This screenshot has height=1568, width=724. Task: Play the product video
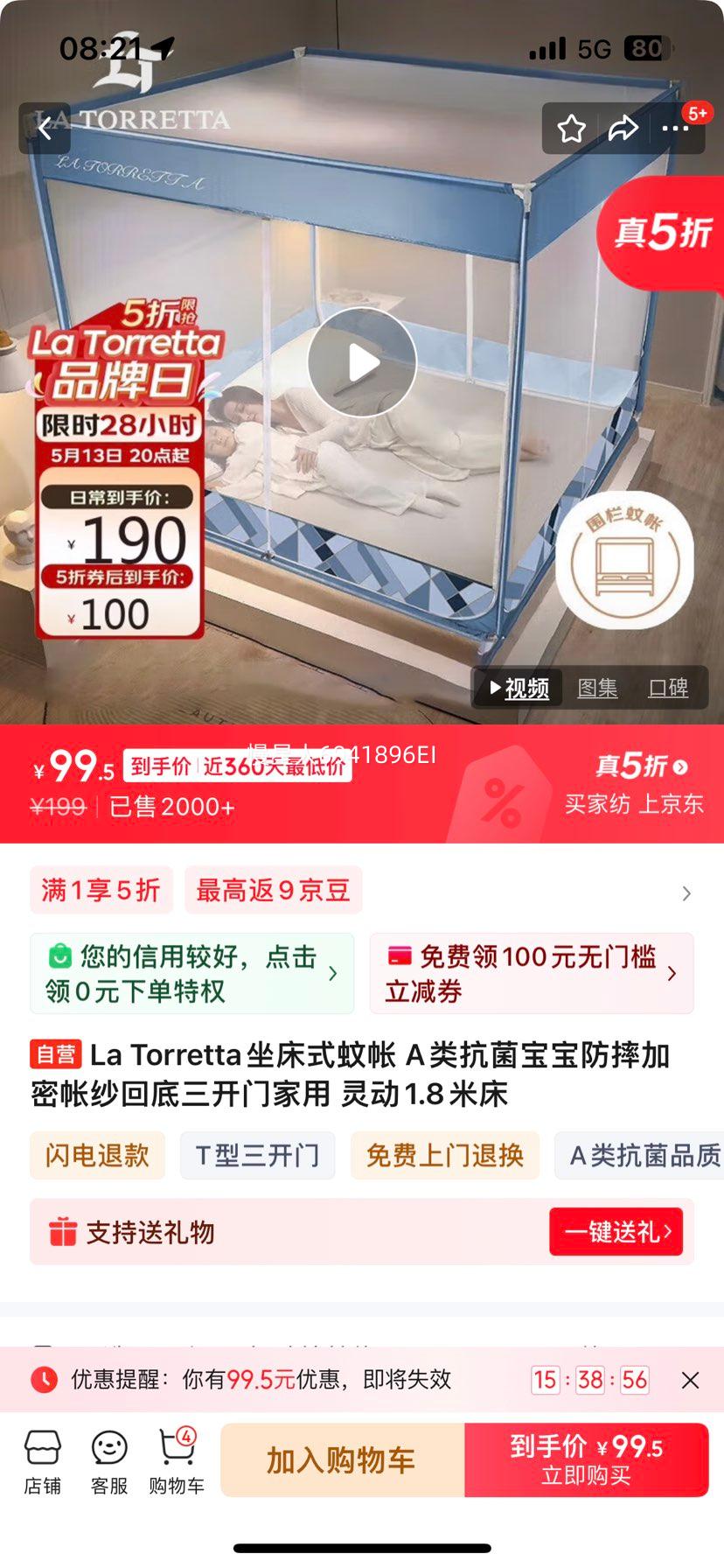(362, 362)
